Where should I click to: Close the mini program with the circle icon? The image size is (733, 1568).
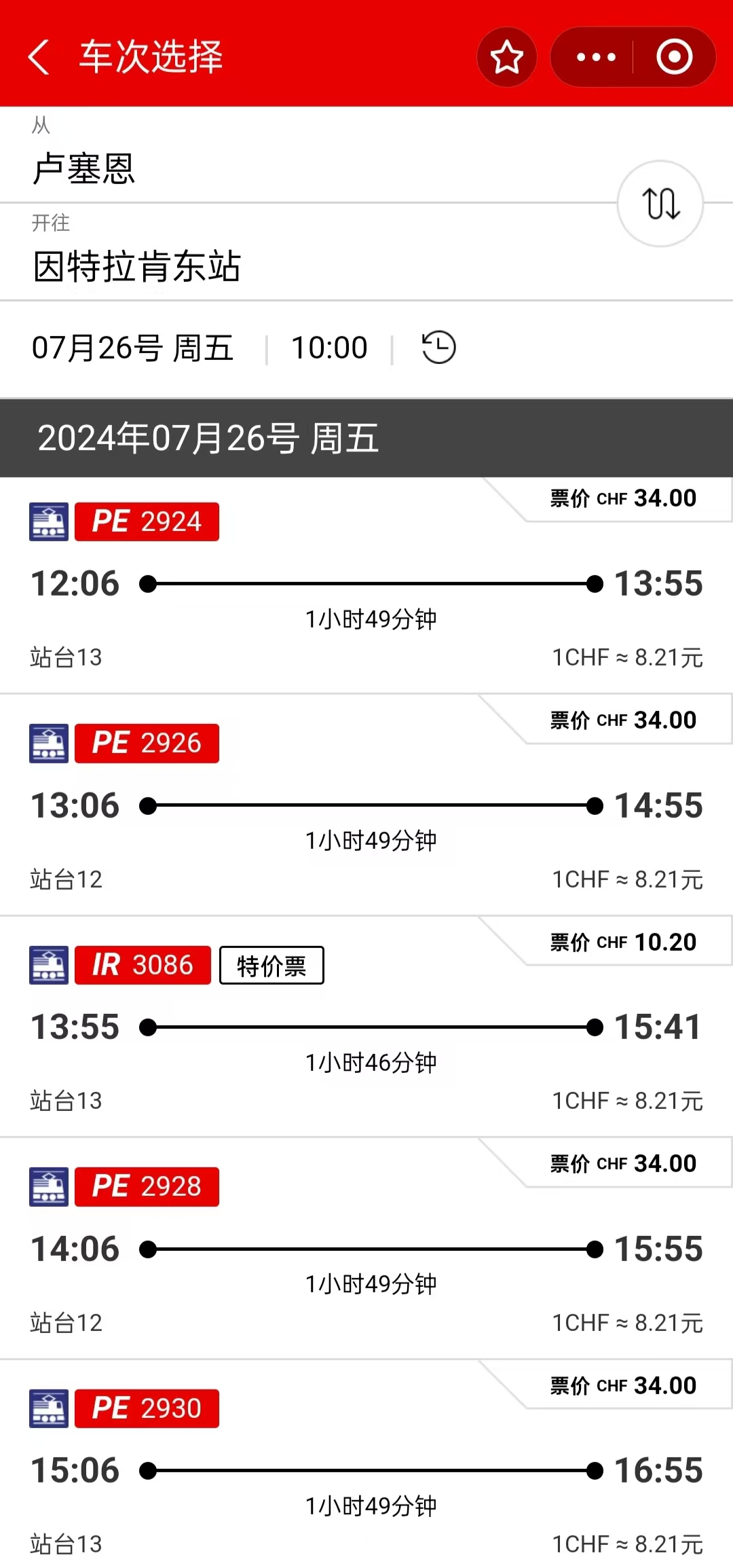coord(674,57)
